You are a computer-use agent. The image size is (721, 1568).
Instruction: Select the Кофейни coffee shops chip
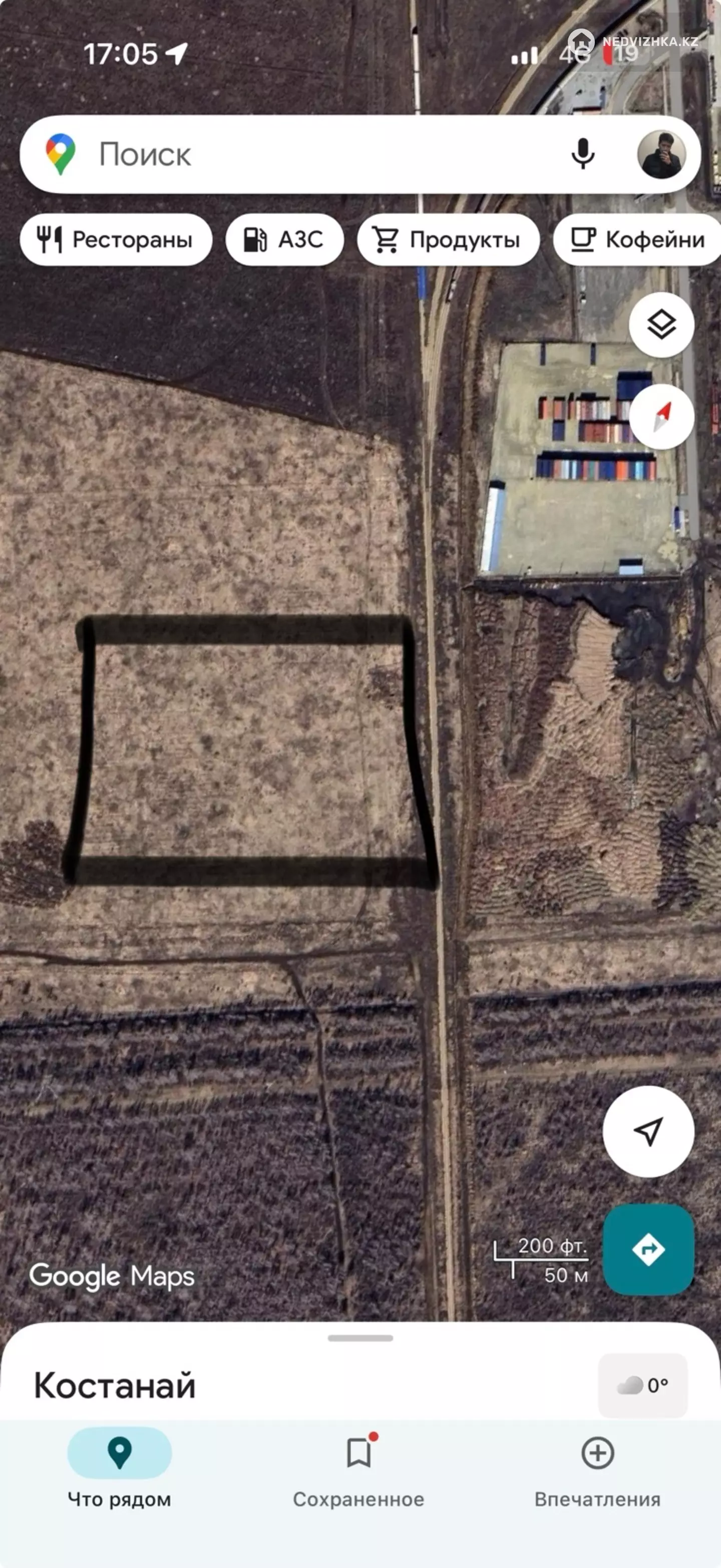[x=638, y=240]
